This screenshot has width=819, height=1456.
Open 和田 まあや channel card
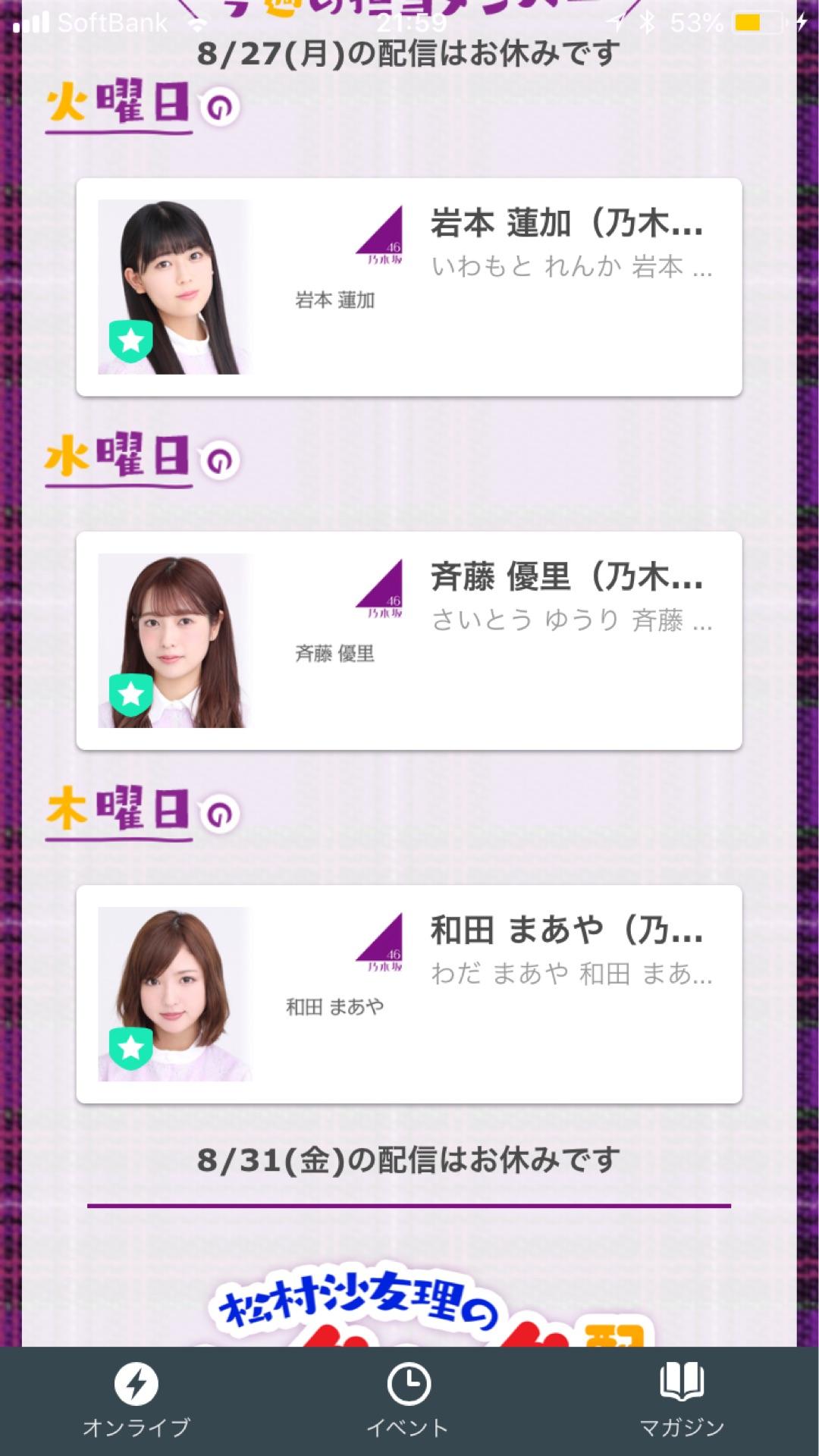409,994
